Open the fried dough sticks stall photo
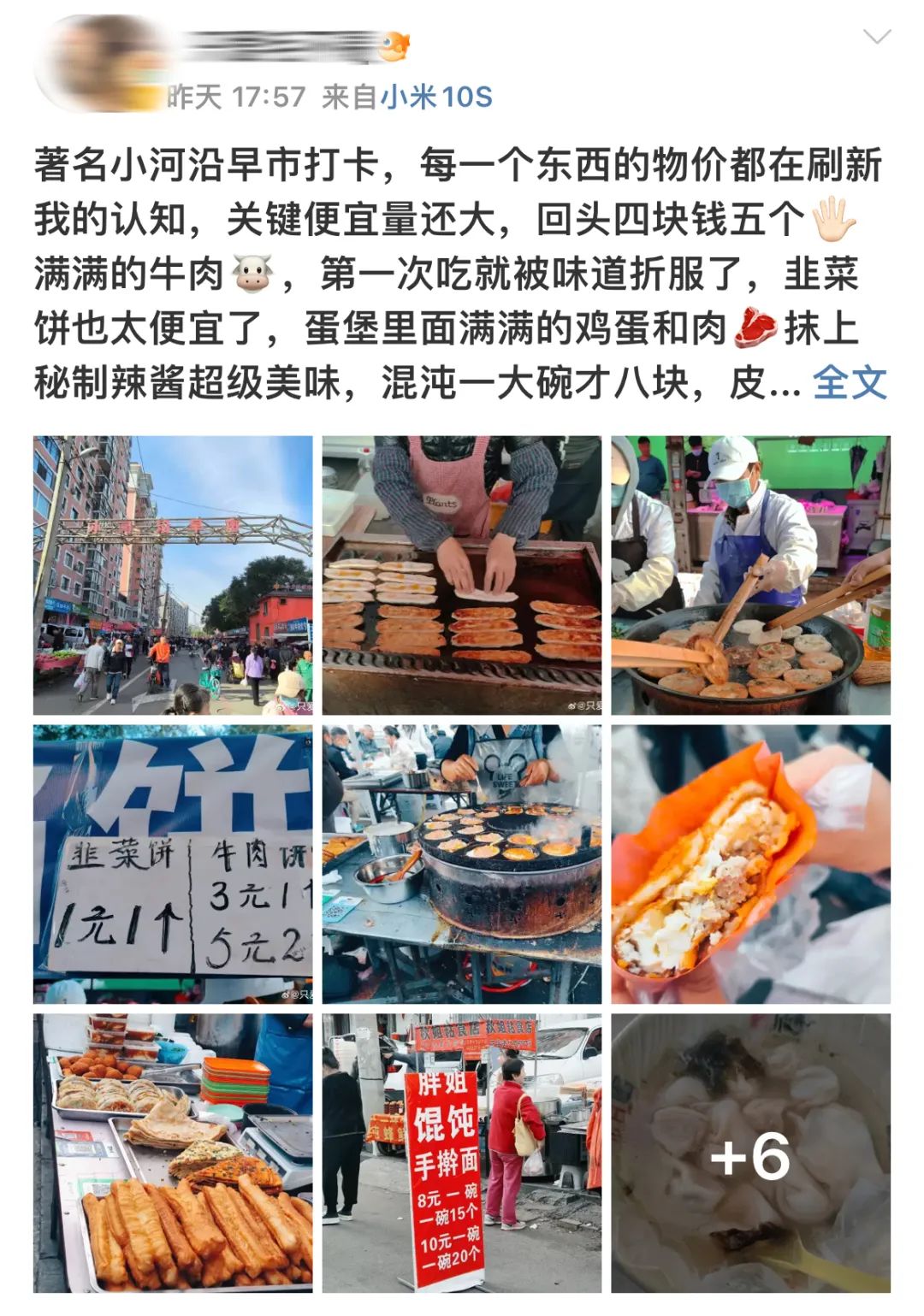The image size is (924, 1316). [173, 1153]
